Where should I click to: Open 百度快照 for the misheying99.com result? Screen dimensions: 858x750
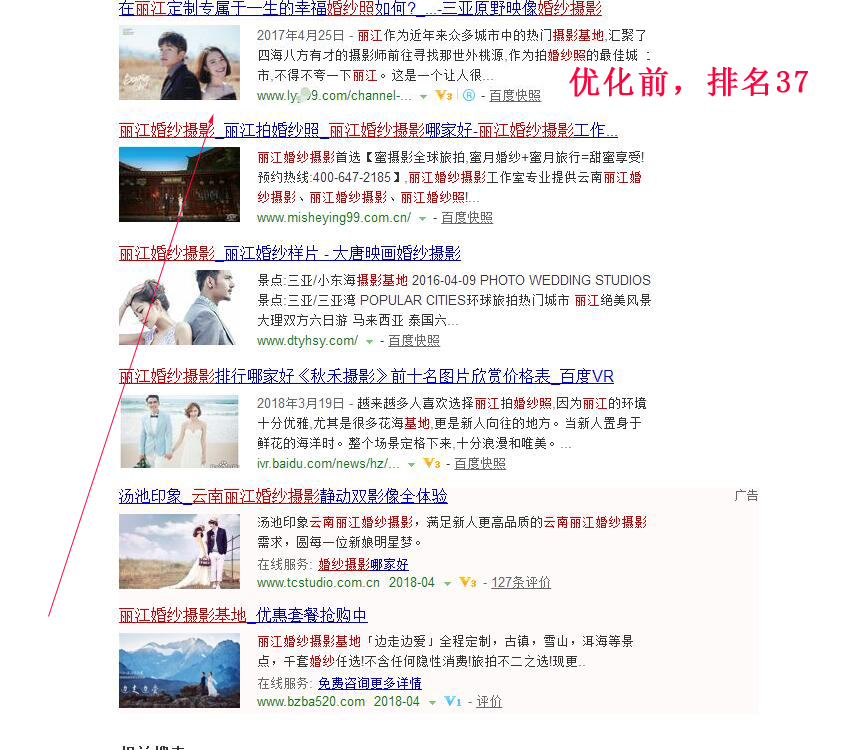[467, 218]
